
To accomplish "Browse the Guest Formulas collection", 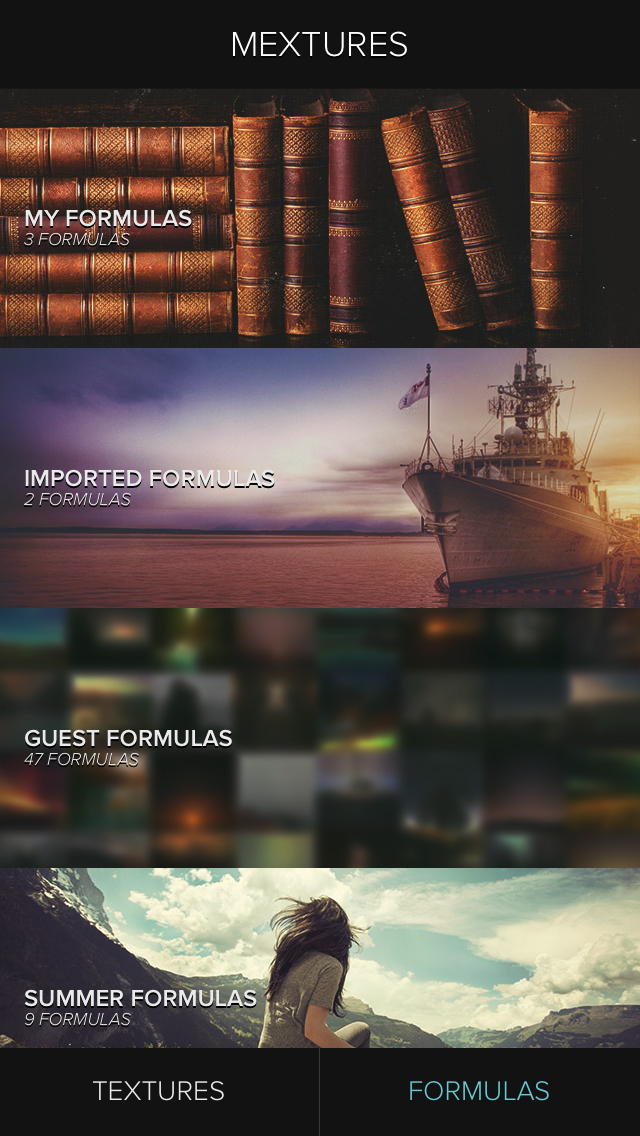I will [320, 738].
